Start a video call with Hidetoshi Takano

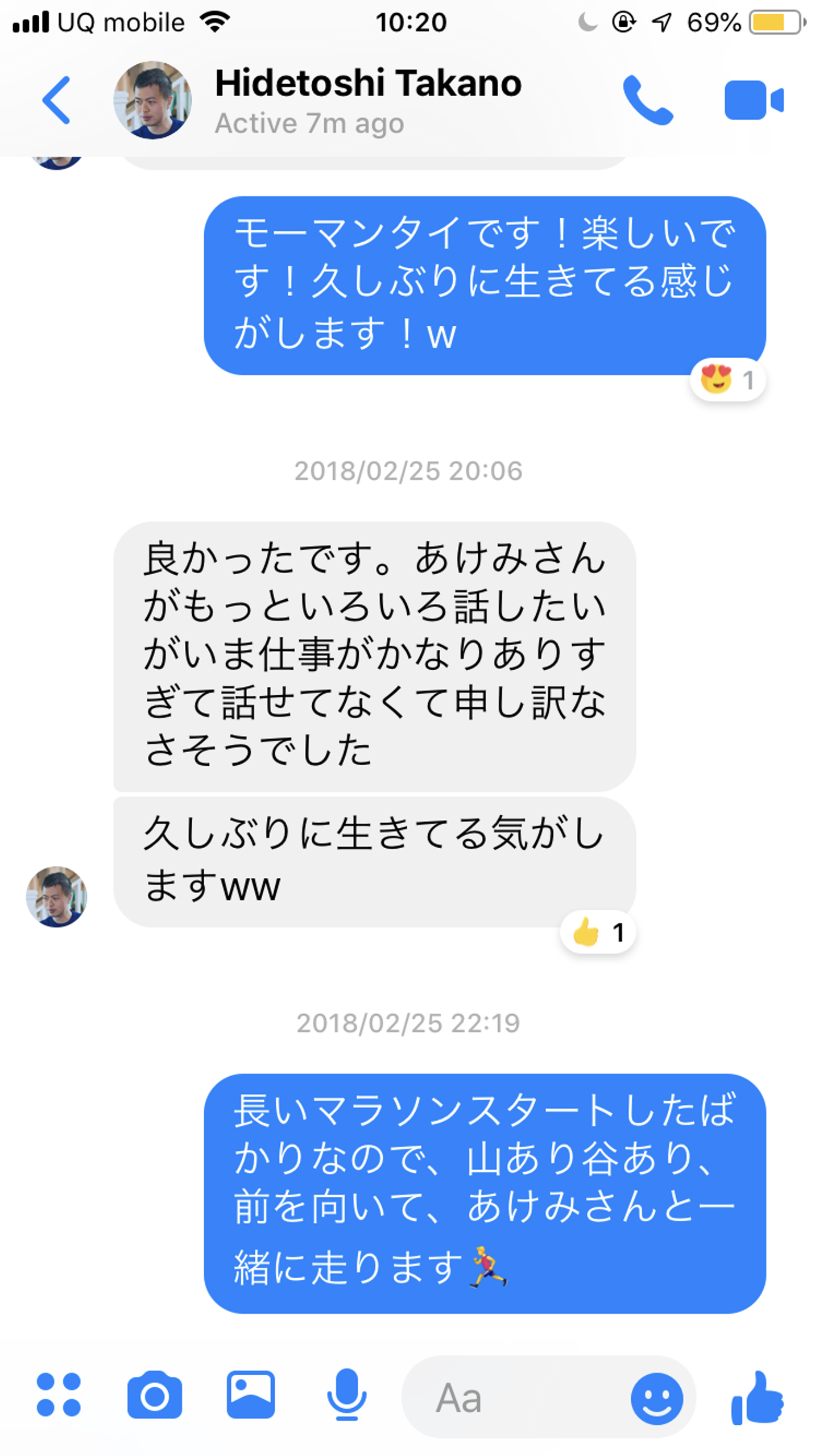tap(753, 100)
